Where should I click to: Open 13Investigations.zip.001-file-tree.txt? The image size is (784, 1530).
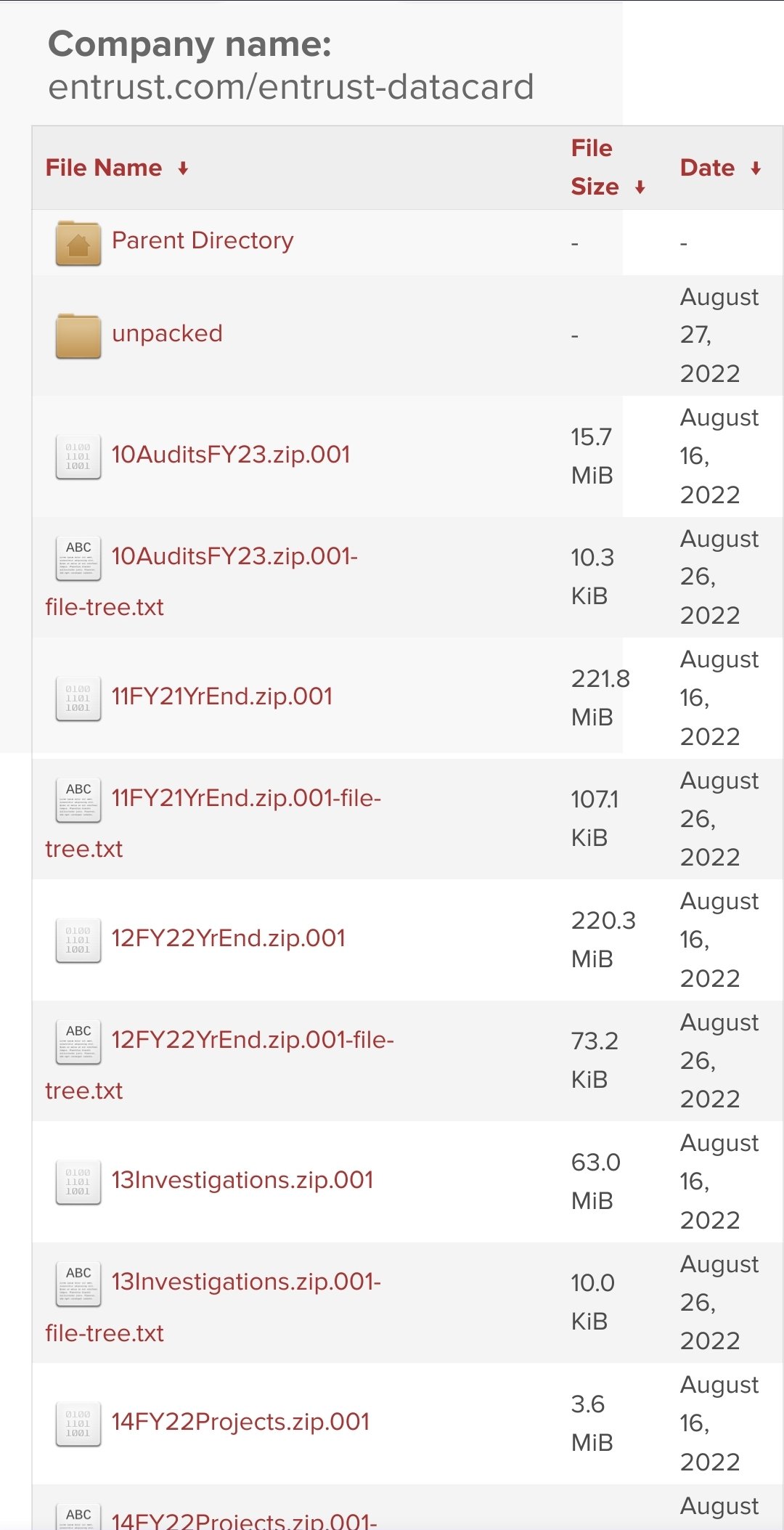point(246,1282)
